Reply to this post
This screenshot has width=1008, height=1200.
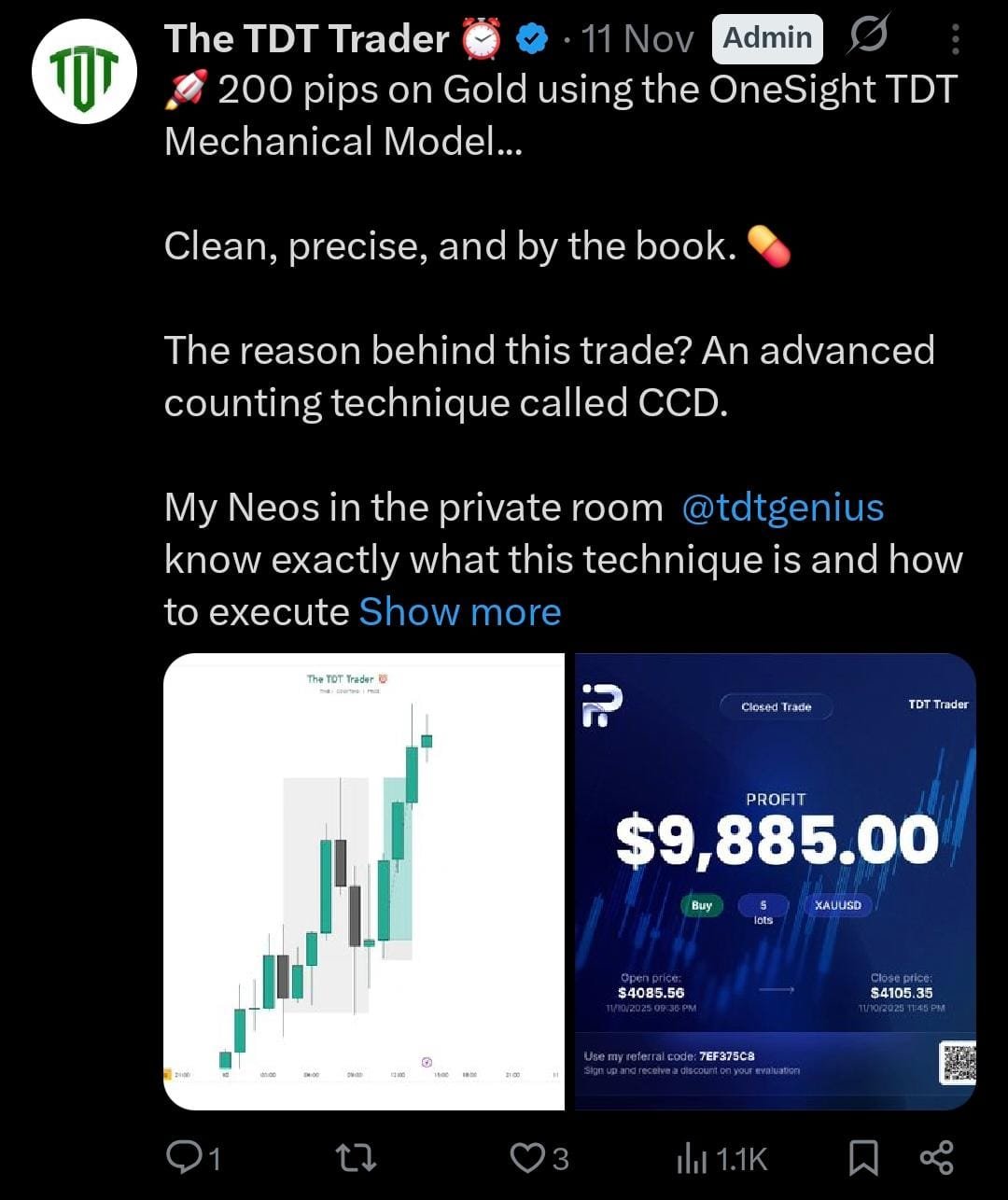[x=181, y=1158]
